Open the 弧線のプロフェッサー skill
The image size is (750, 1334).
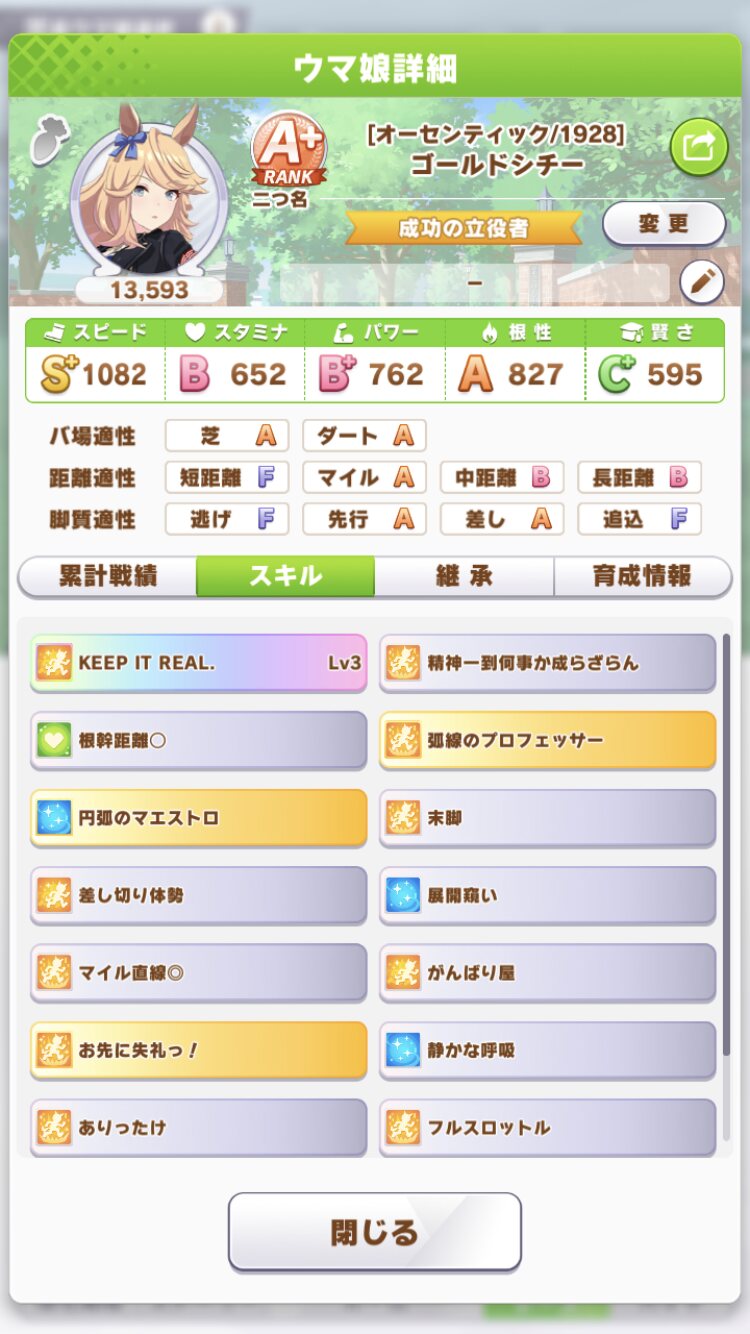(x=547, y=740)
